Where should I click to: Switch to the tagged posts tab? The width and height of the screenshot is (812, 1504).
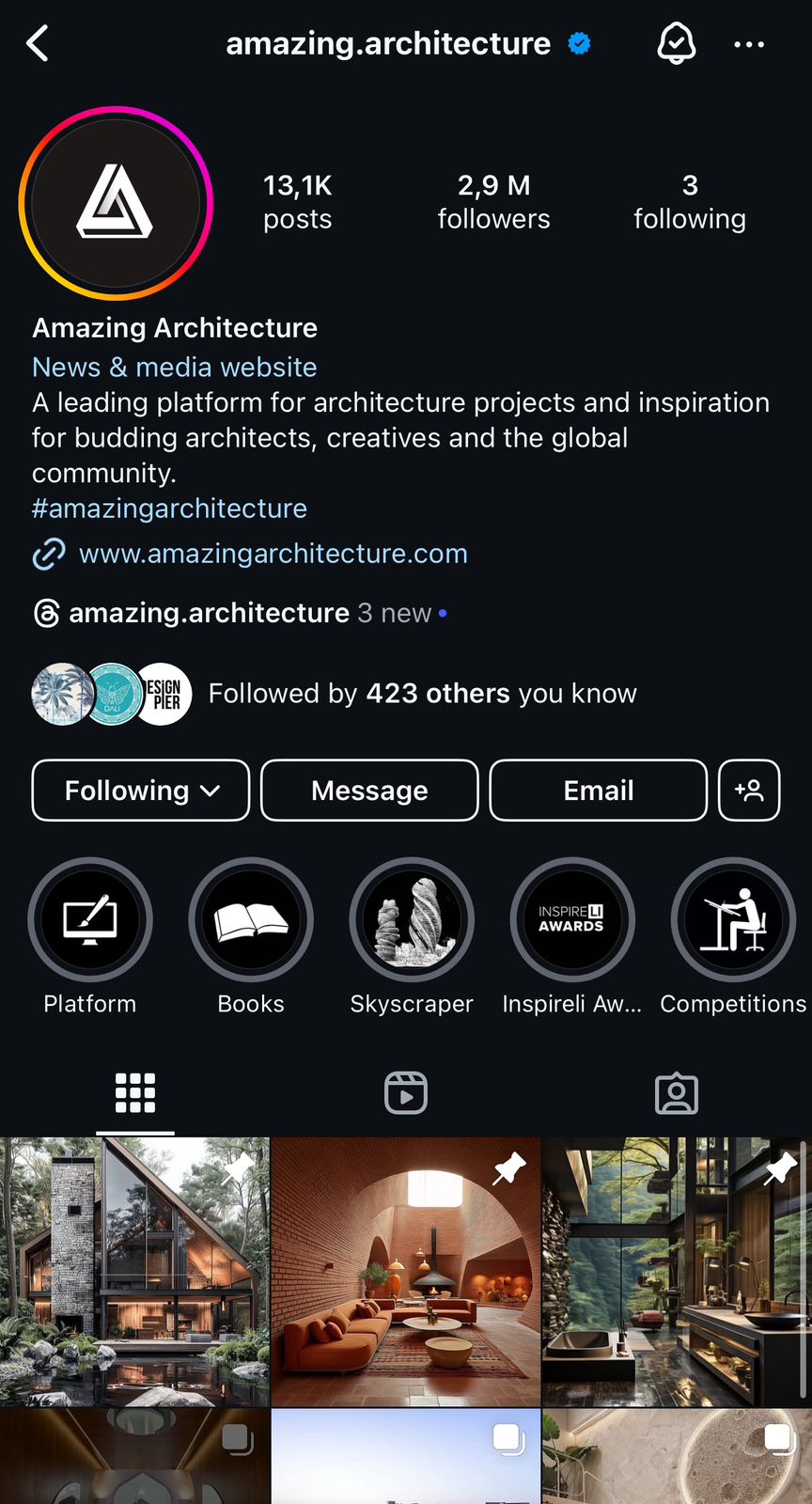point(677,1093)
